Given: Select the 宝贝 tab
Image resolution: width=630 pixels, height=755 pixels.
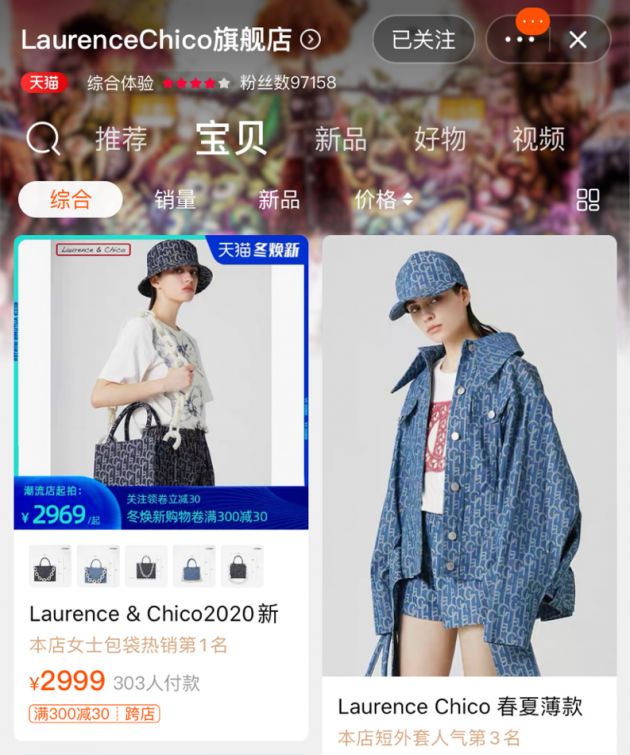Looking at the screenshot, I should point(231,139).
